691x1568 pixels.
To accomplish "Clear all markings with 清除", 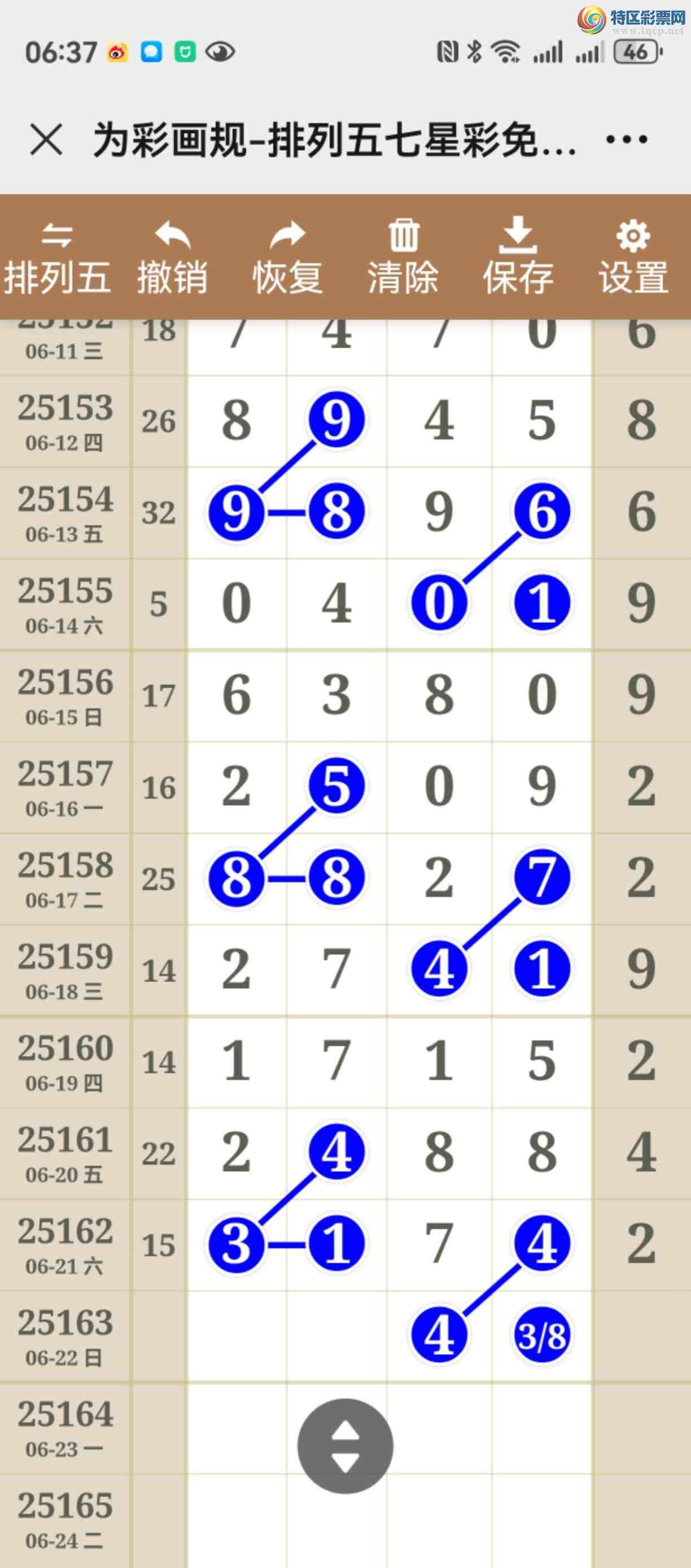I will point(403,258).
